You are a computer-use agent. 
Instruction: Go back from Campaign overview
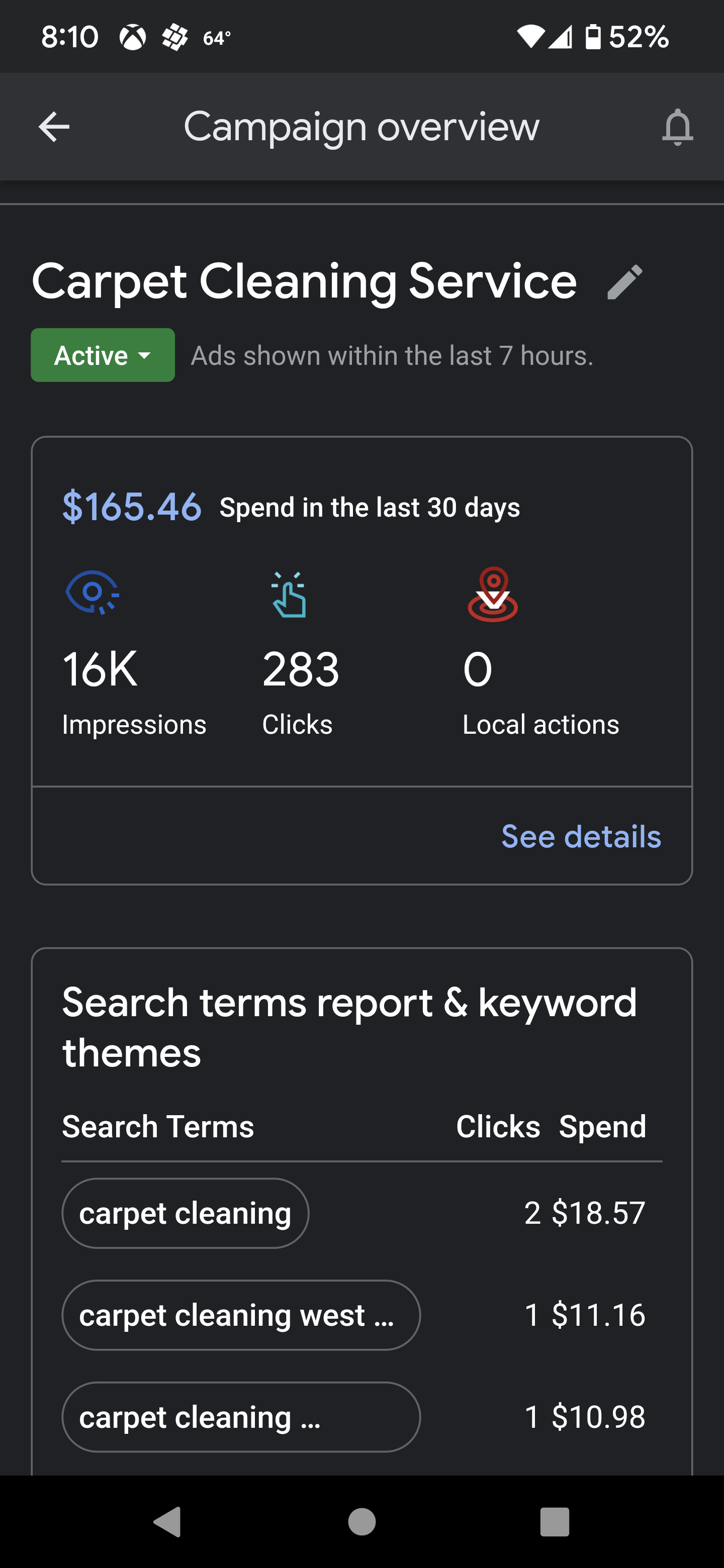click(x=54, y=127)
